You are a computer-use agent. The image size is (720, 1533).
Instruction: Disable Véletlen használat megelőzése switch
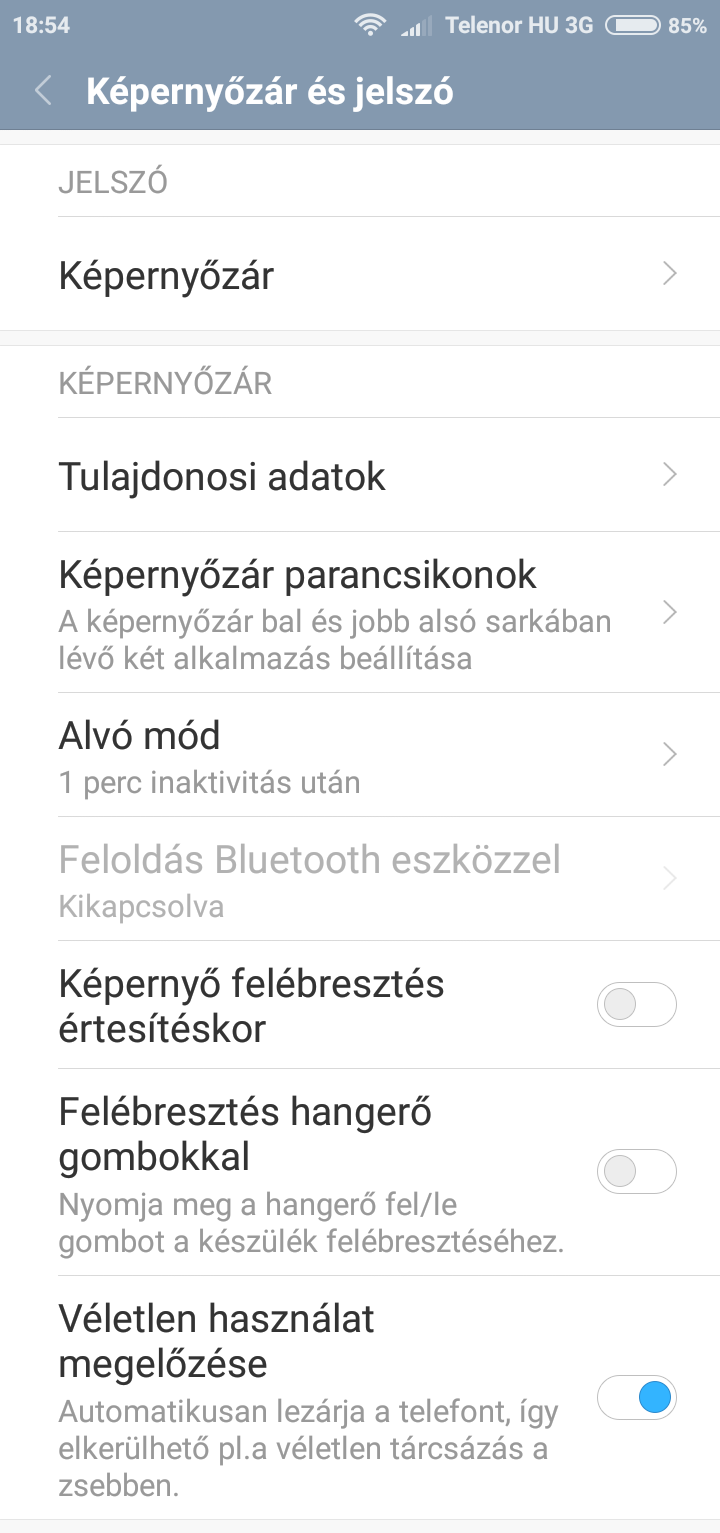tap(637, 1397)
